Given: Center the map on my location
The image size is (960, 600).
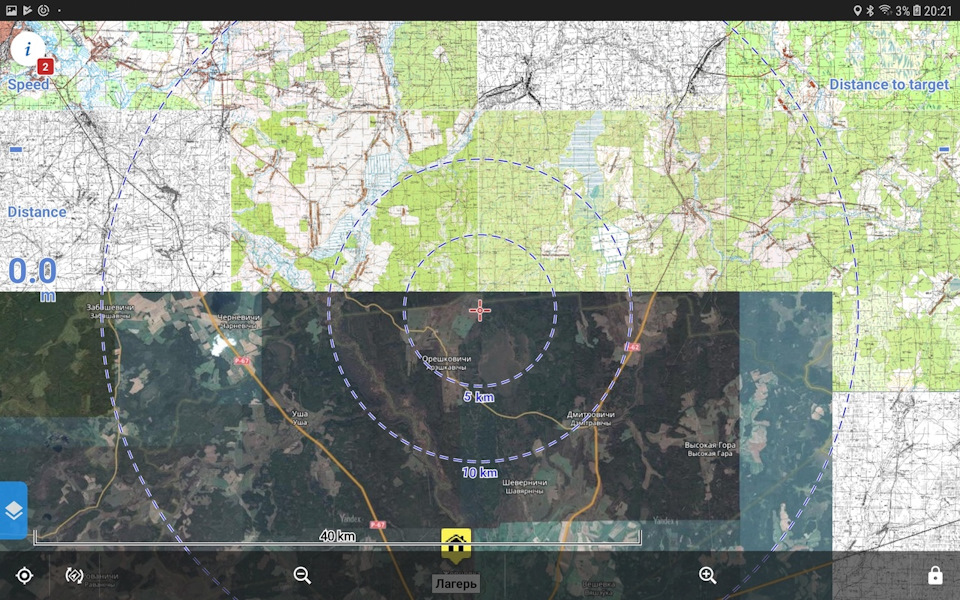Looking at the screenshot, I should click(x=24, y=575).
